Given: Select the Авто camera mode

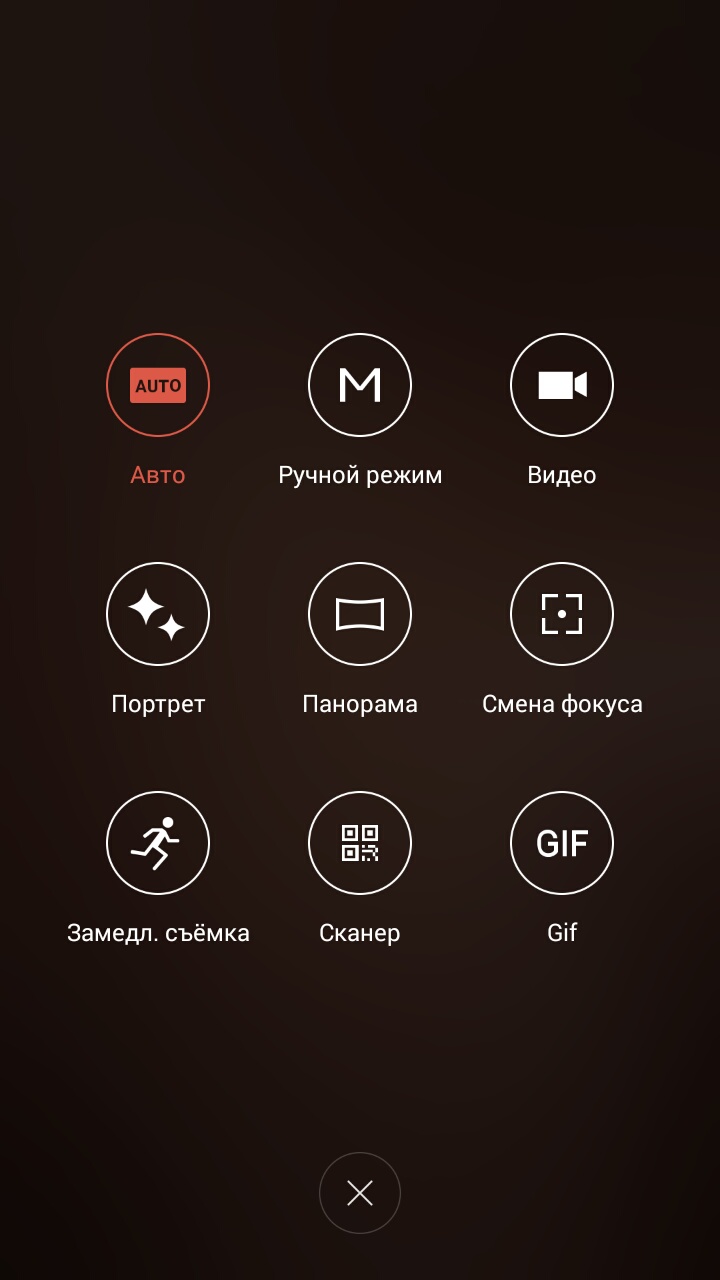Looking at the screenshot, I should point(158,385).
